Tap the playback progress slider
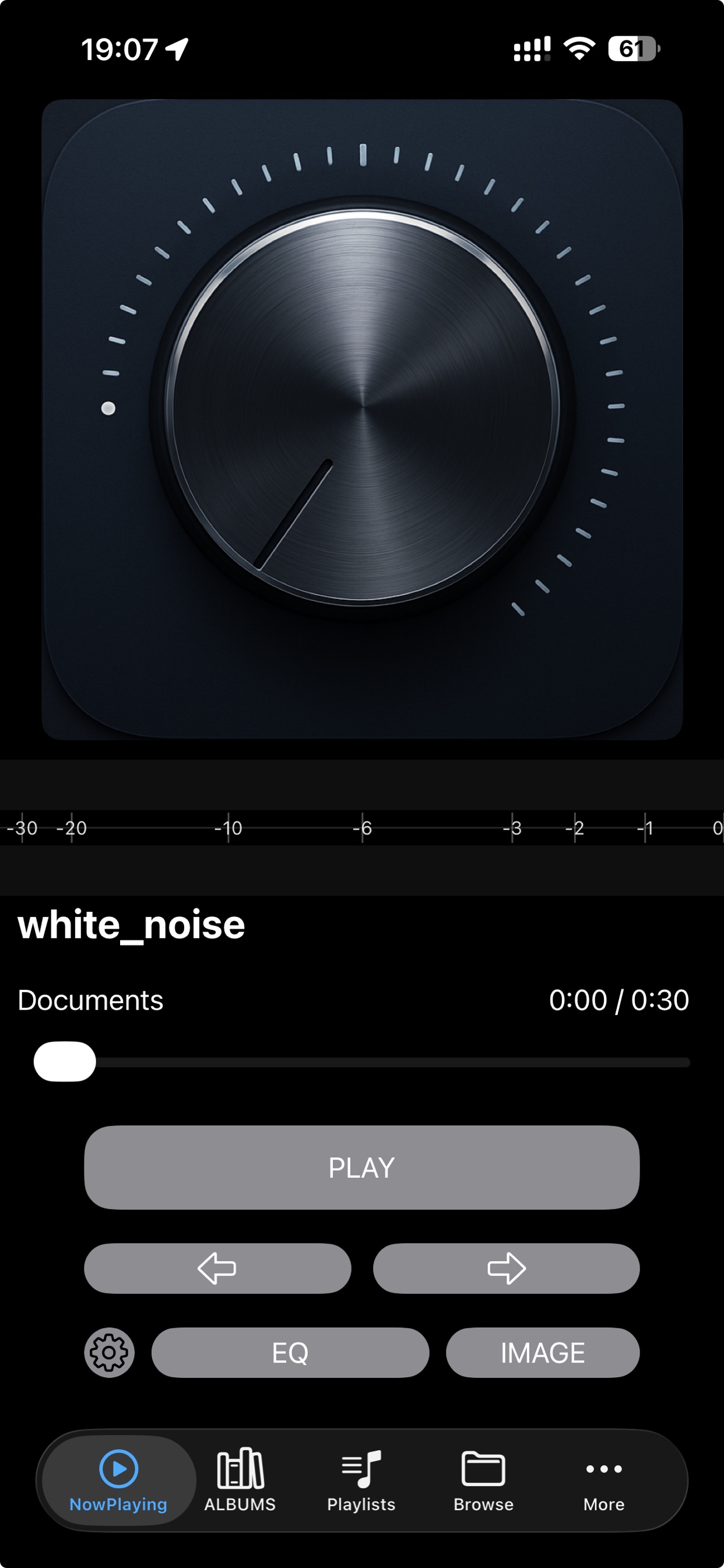 coord(361,1062)
